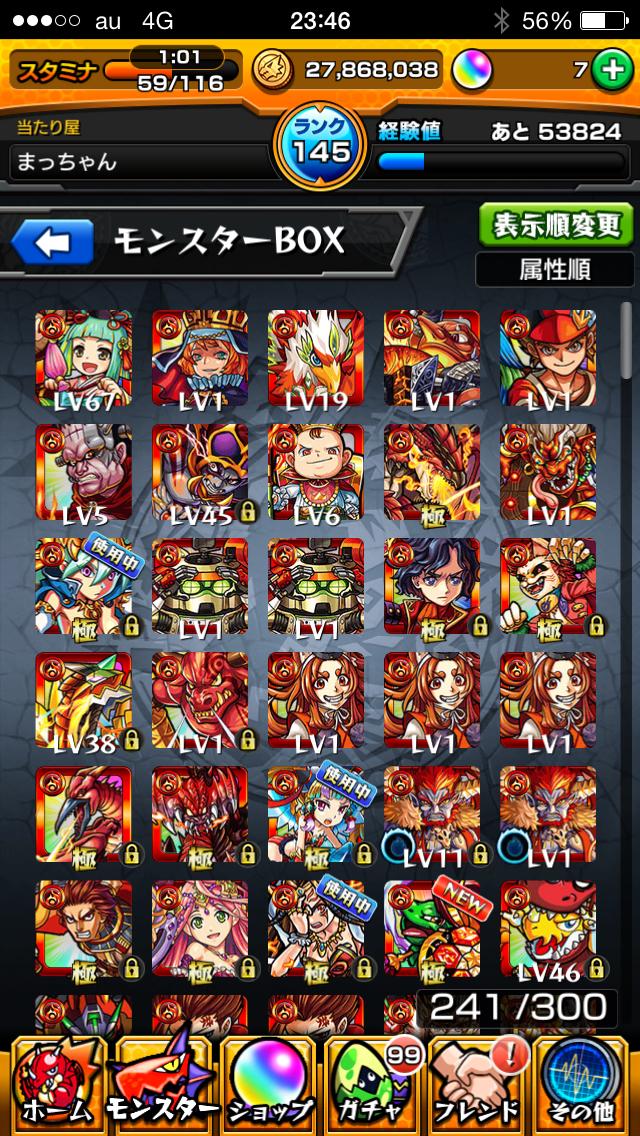Select the LV6 bald boy monster
640x1136 pixels.
pos(315,471)
